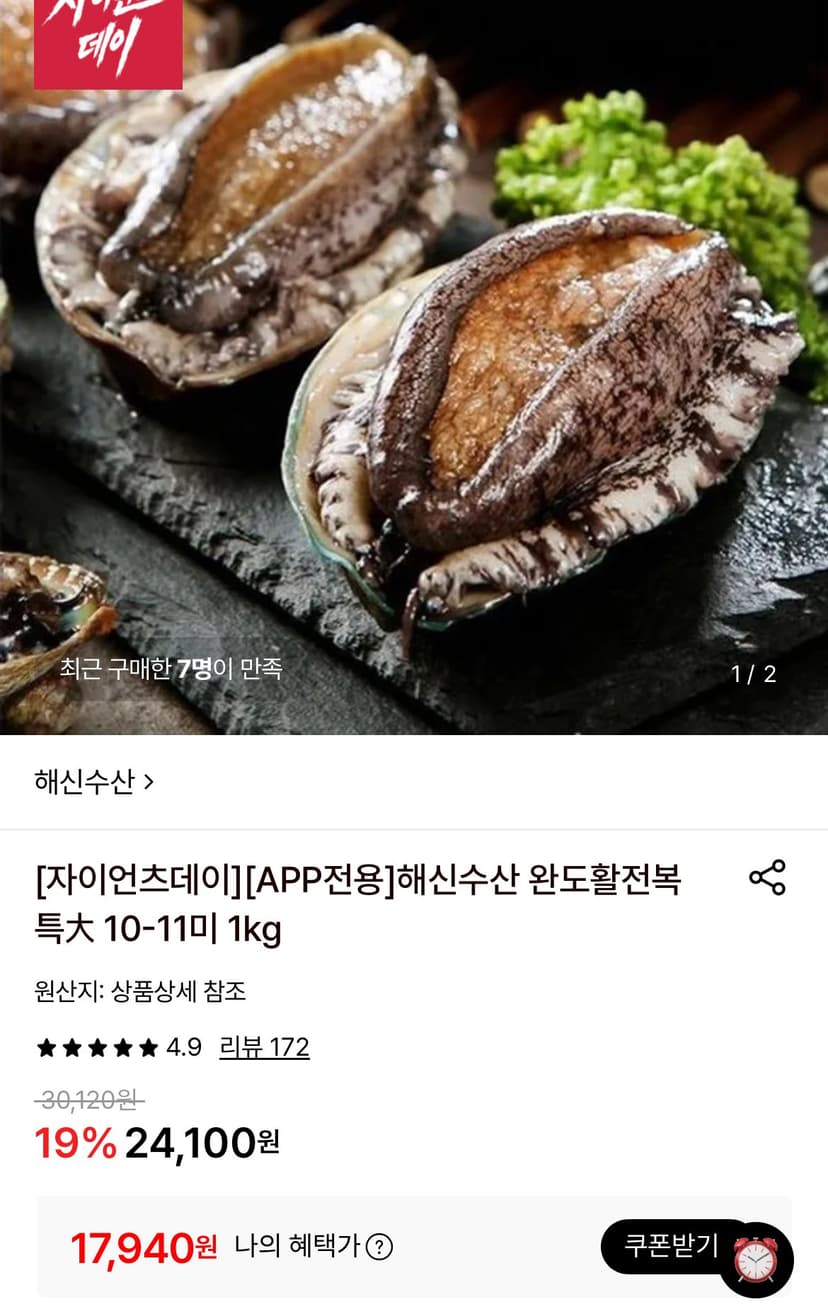Open the 나의 혜택가 help icon
828x1306 pixels.
tap(379, 1247)
